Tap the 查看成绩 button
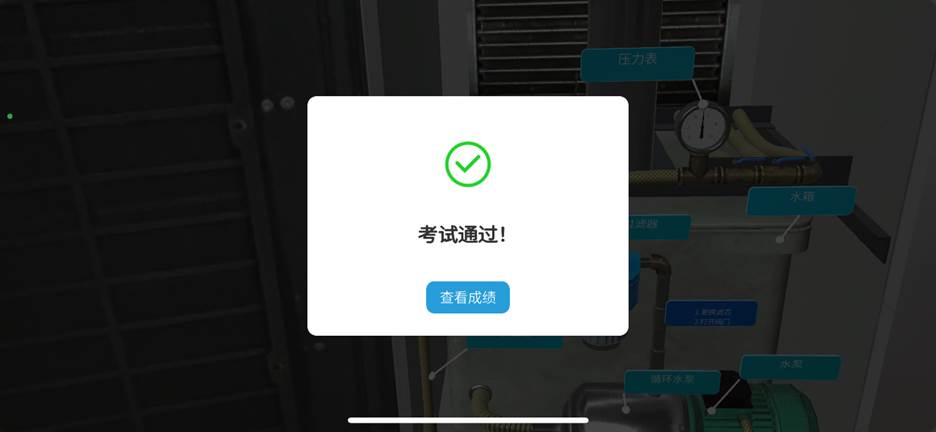Viewport: 936px width, 432px height. coord(467,297)
